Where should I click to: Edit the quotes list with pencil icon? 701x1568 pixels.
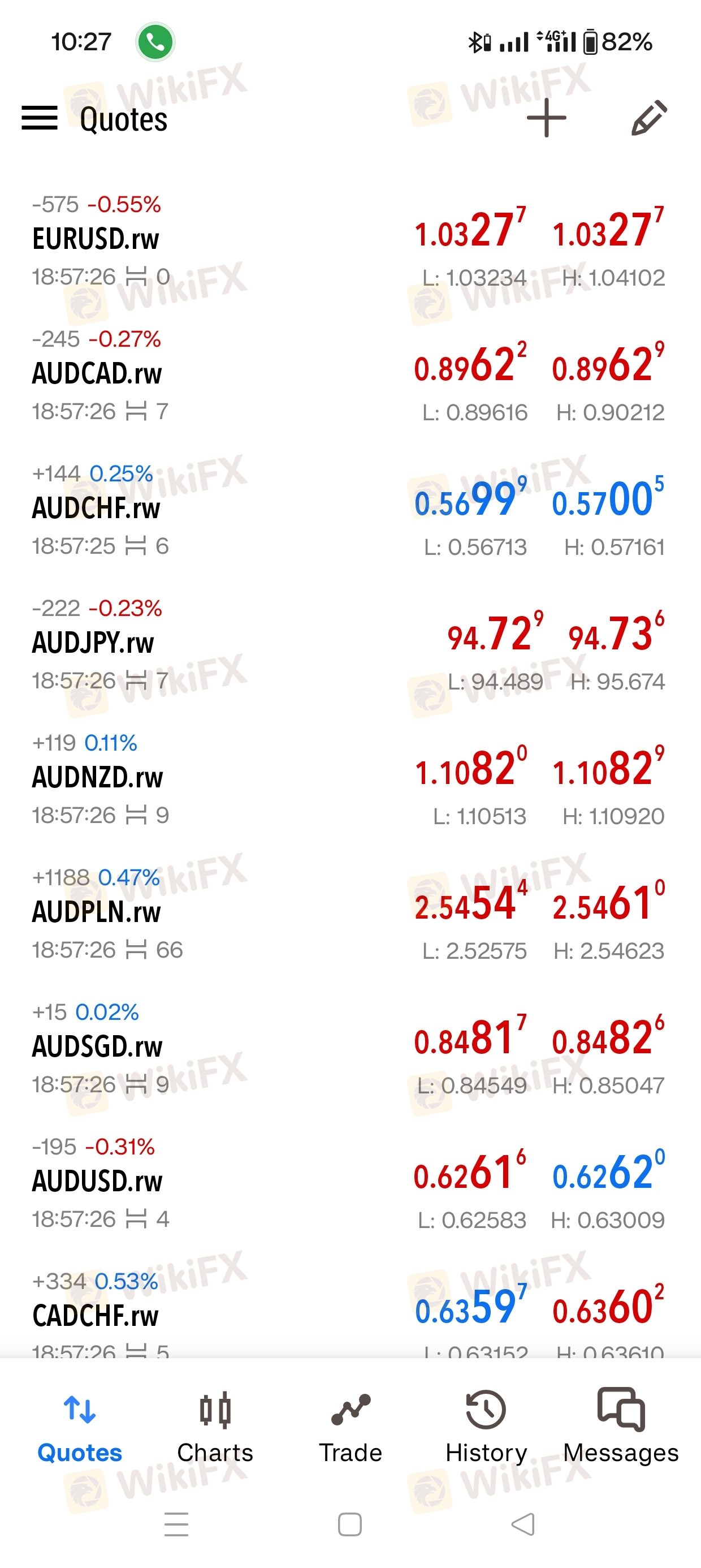[648, 118]
